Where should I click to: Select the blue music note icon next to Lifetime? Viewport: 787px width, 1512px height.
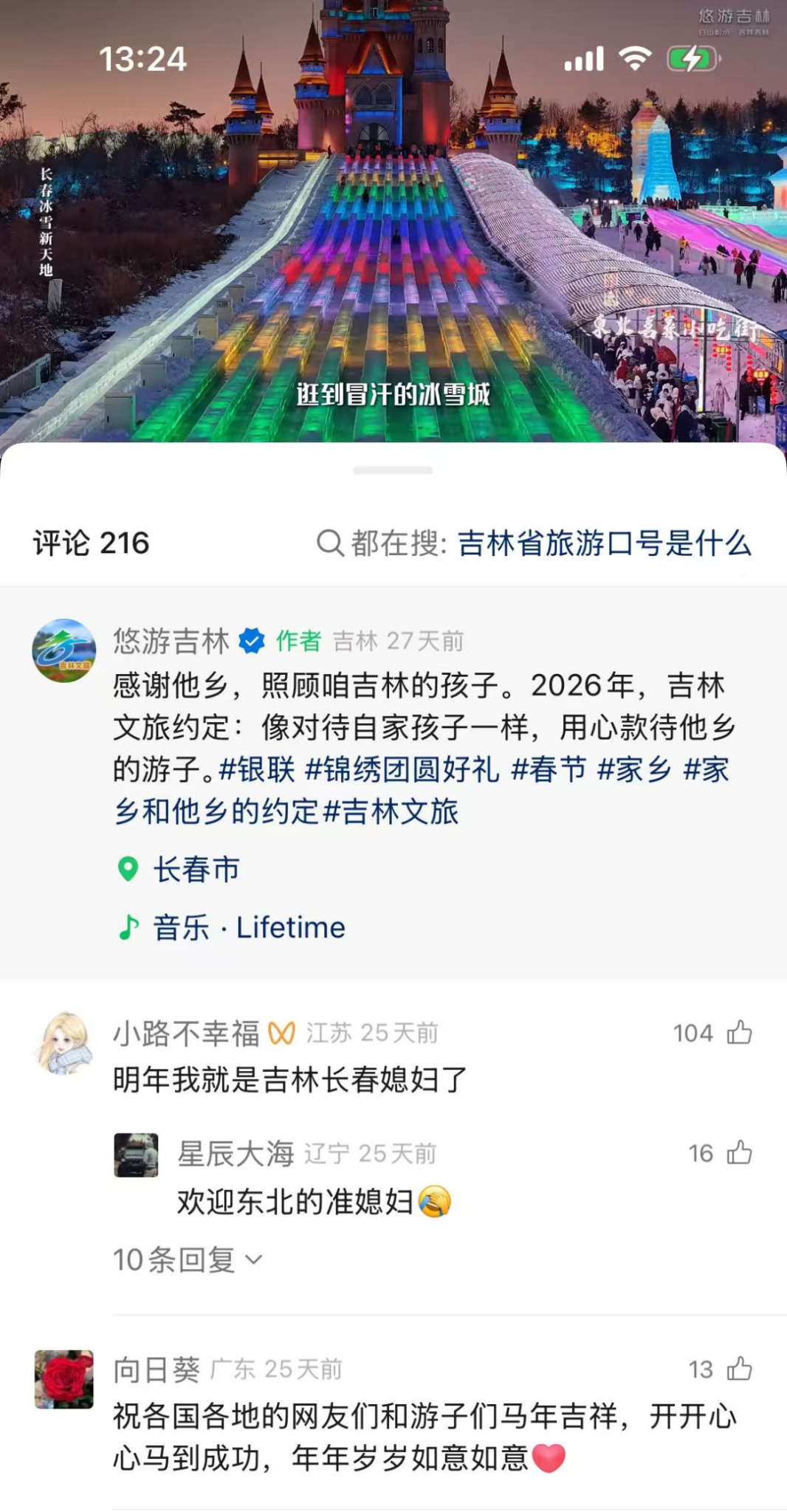point(129,929)
